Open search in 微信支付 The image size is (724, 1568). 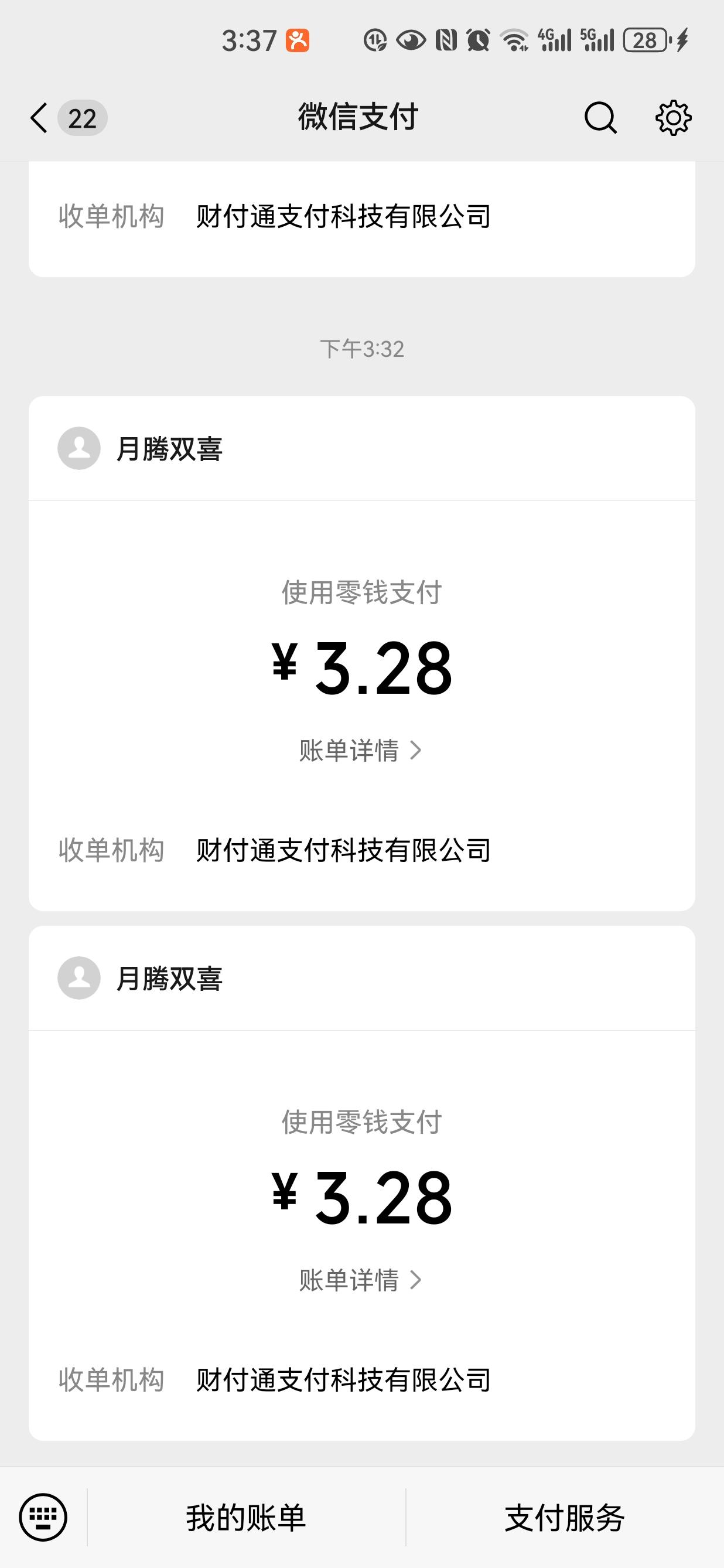tap(600, 117)
